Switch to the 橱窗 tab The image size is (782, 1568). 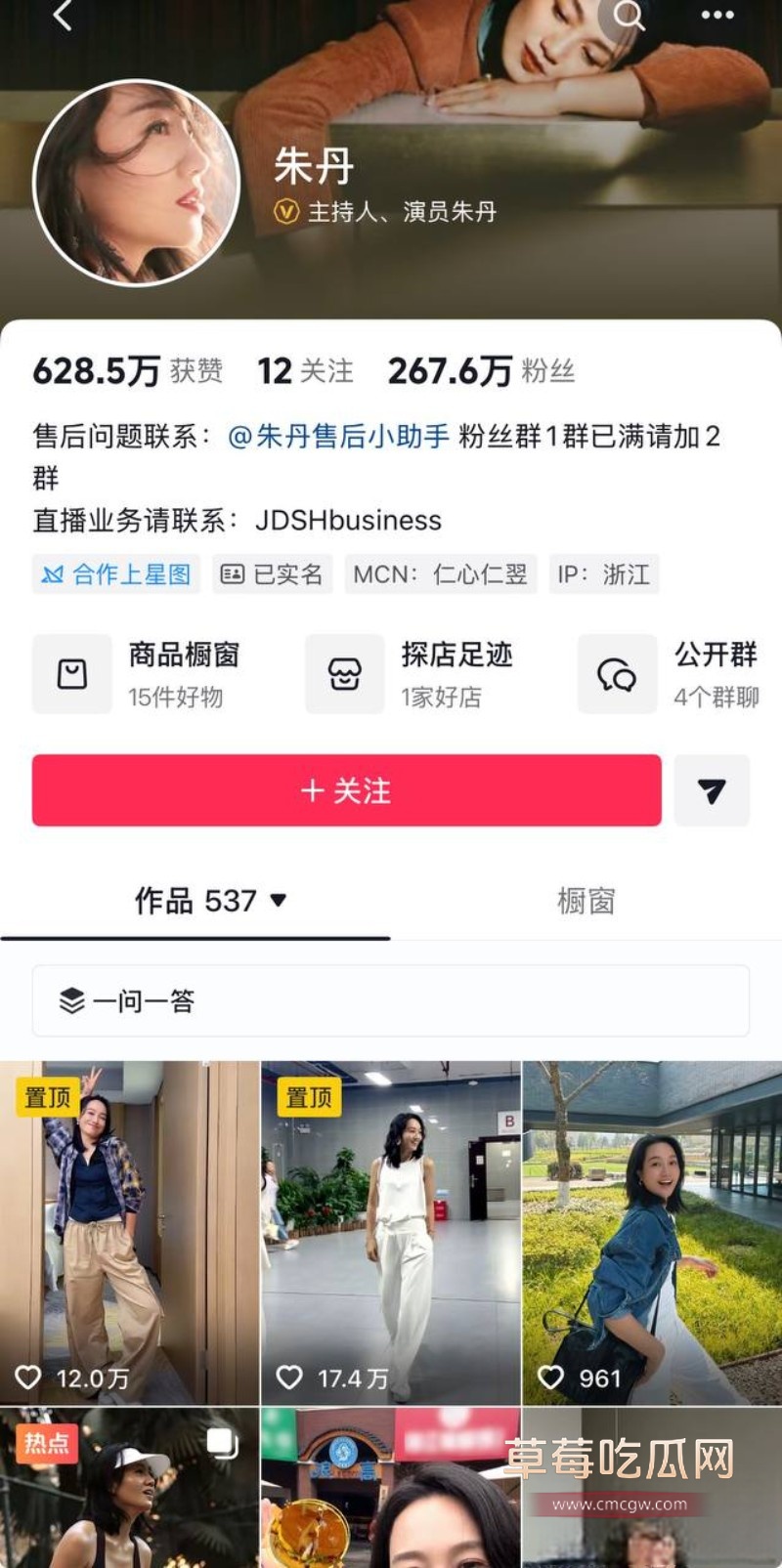click(x=587, y=902)
